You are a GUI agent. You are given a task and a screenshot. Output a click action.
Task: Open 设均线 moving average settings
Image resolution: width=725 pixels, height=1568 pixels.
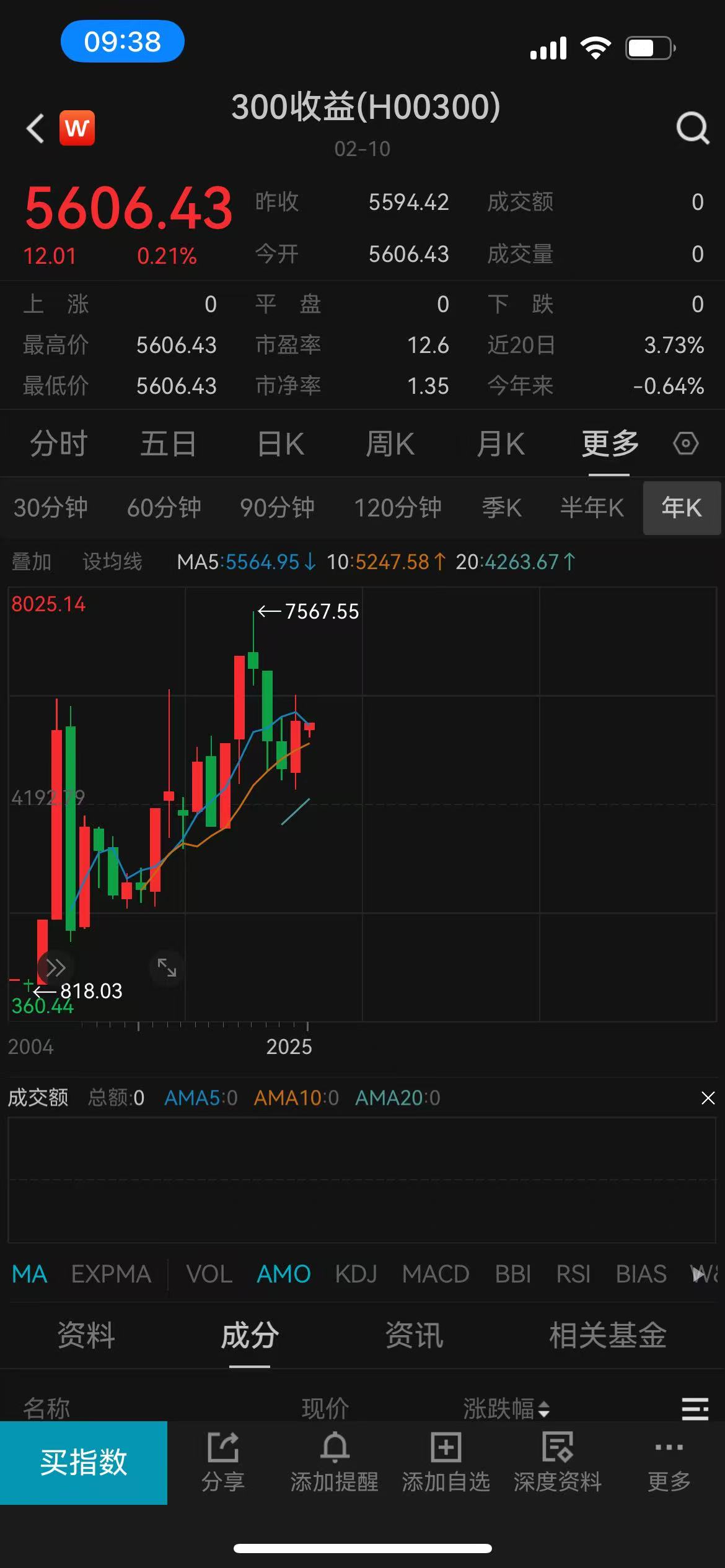[112, 562]
